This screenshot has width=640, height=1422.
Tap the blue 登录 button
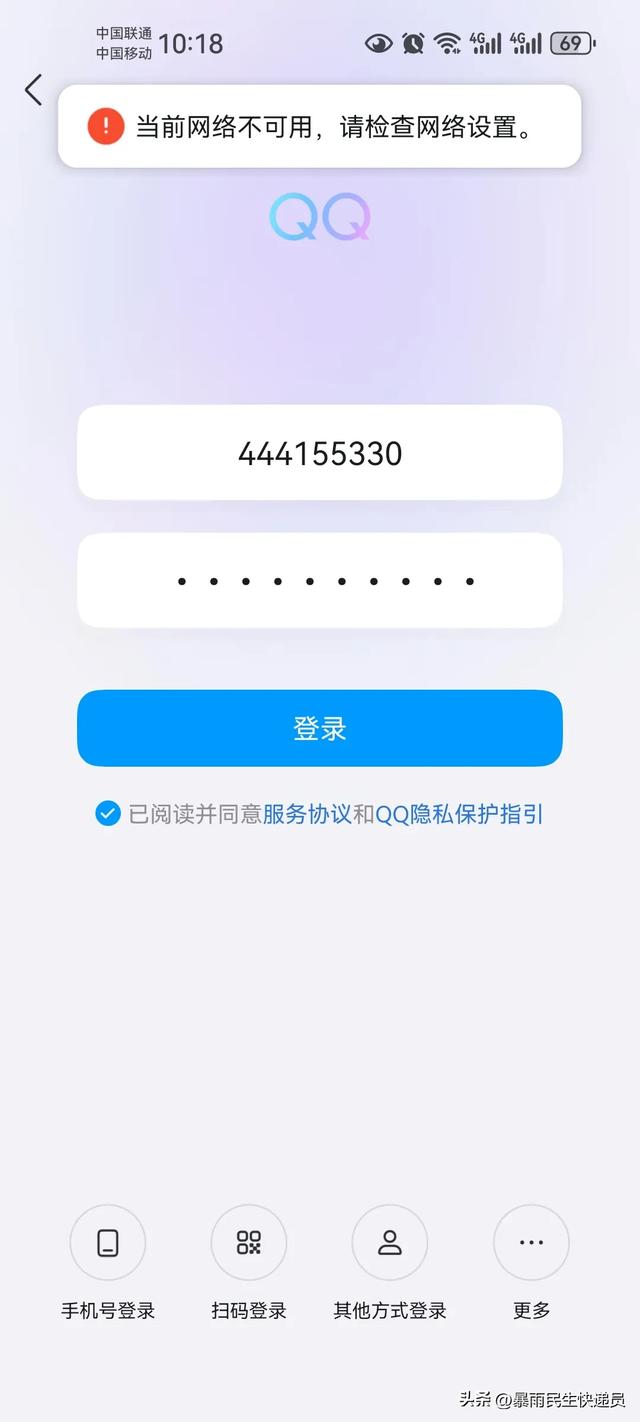(x=320, y=728)
